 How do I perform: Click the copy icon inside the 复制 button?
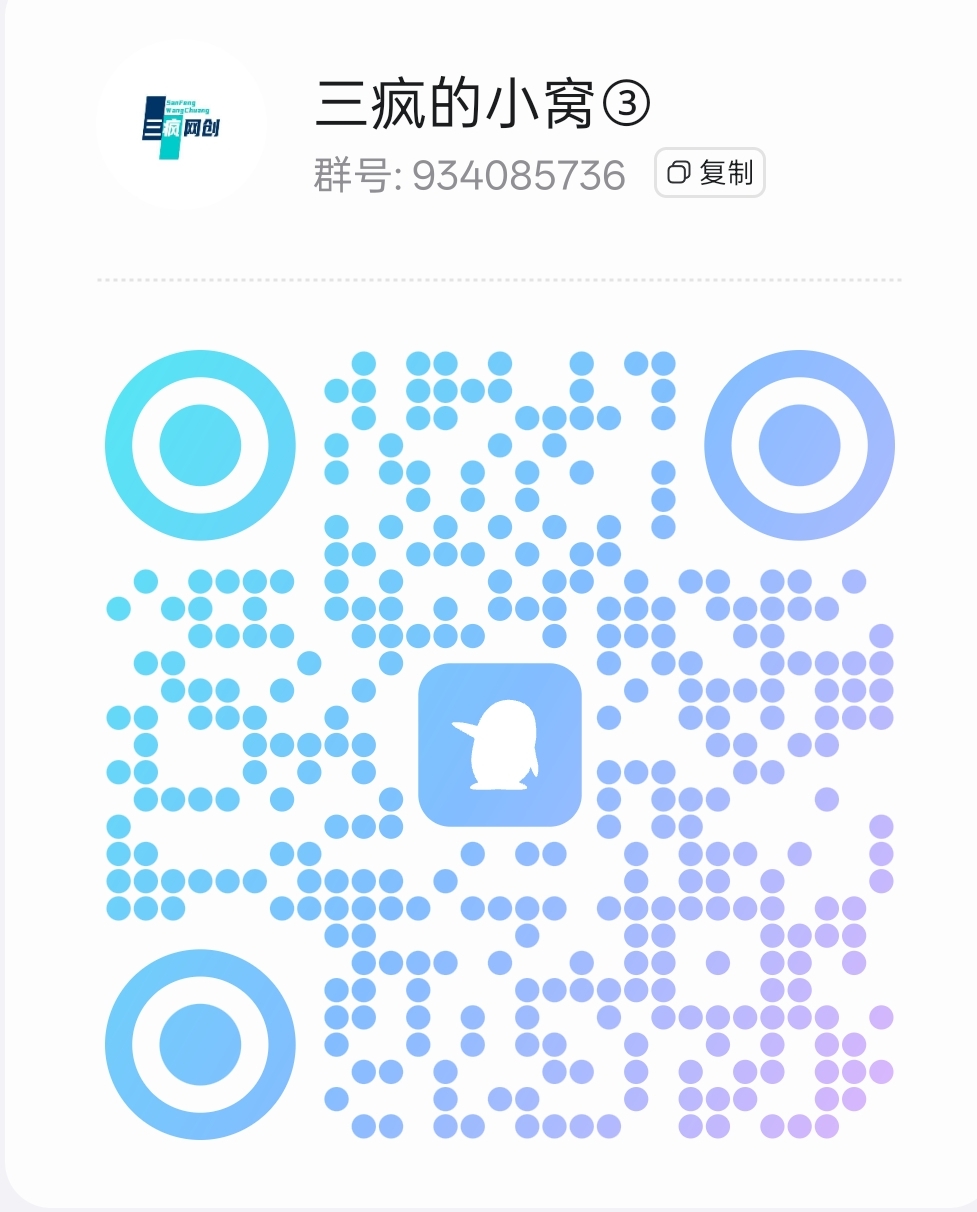point(677,173)
